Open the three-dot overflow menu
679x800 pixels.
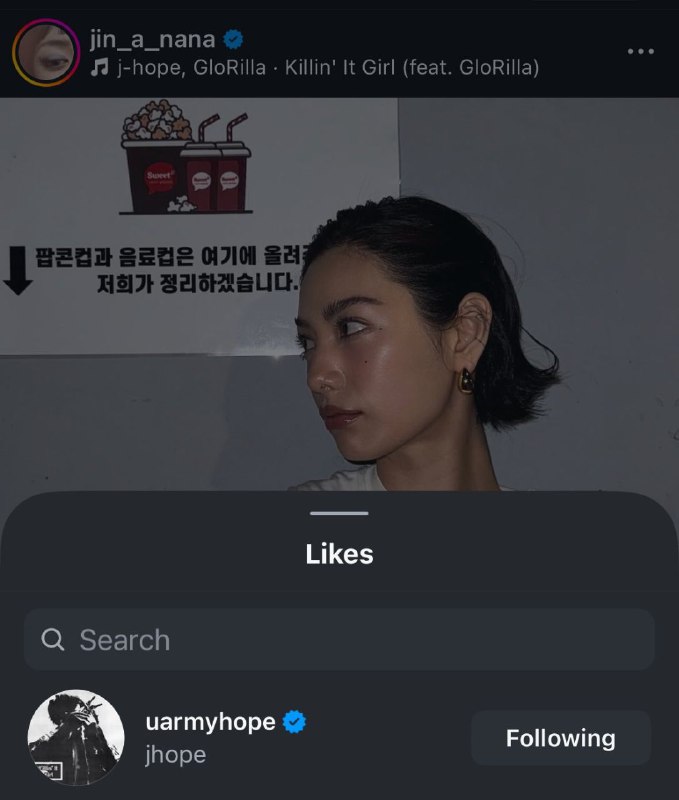(x=641, y=51)
